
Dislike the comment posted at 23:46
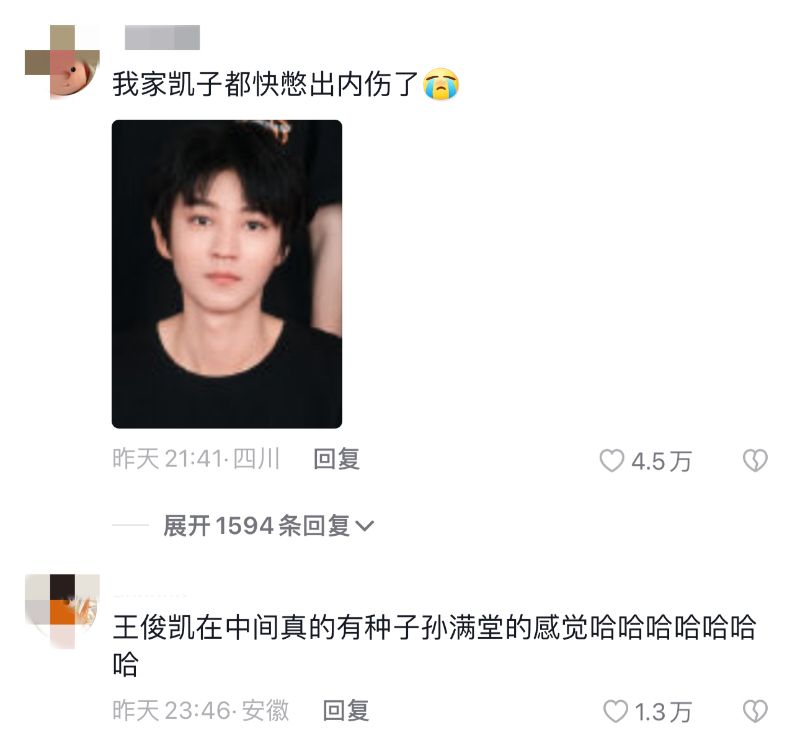(754, 712)
